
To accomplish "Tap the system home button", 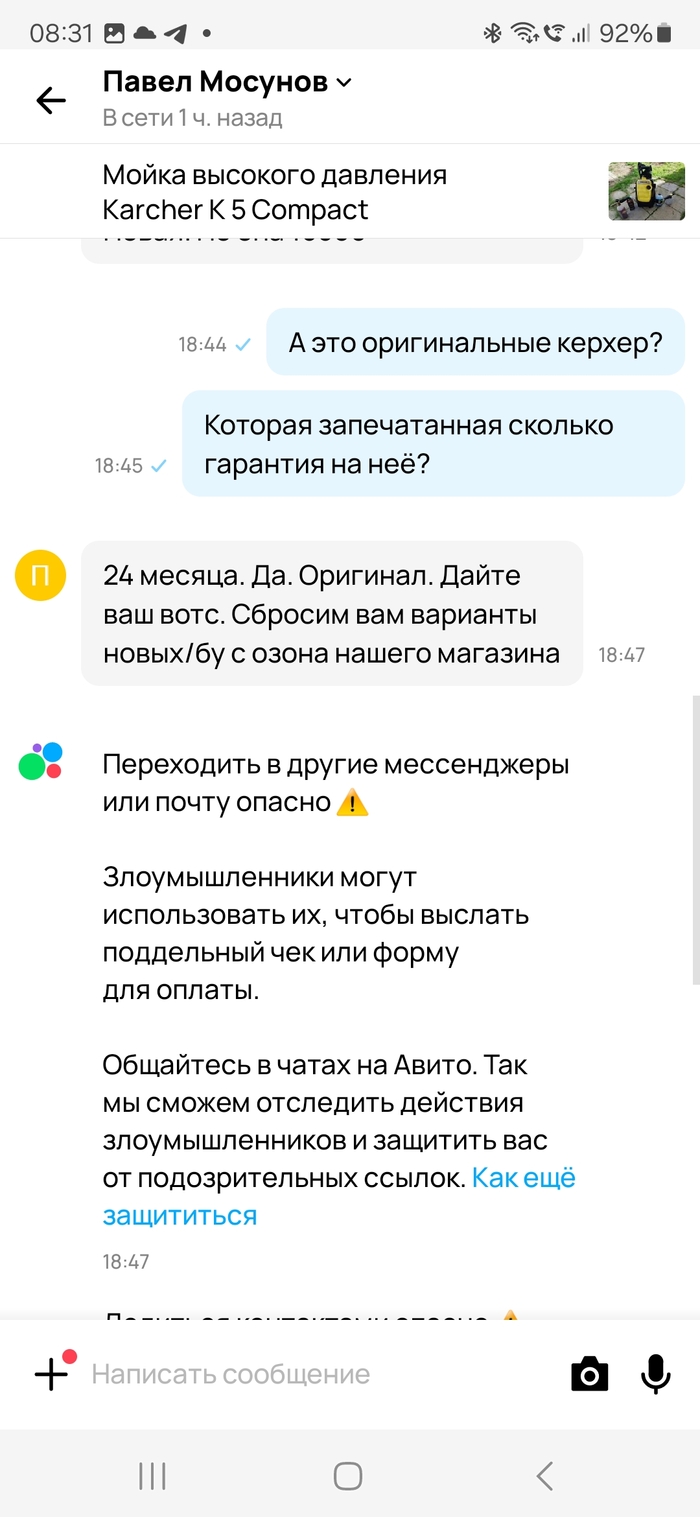I will point(348,1475).
